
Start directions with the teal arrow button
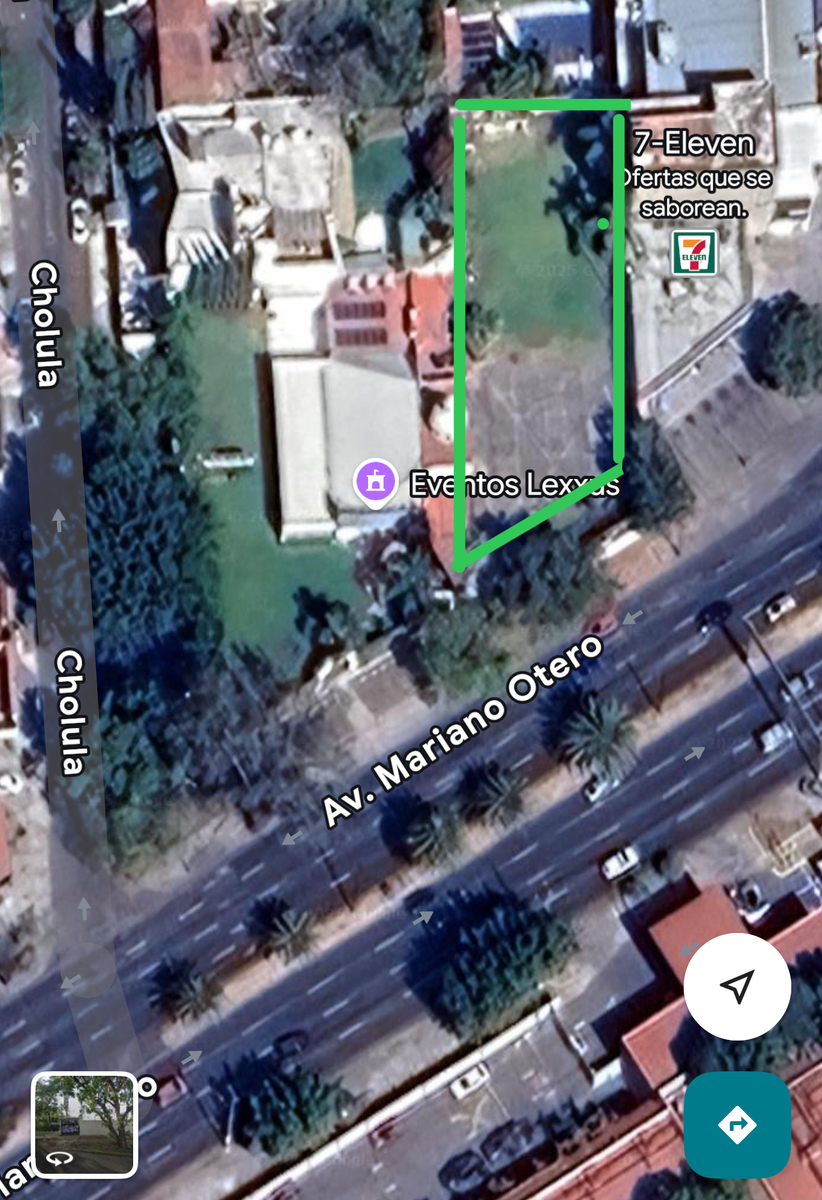737,1125
